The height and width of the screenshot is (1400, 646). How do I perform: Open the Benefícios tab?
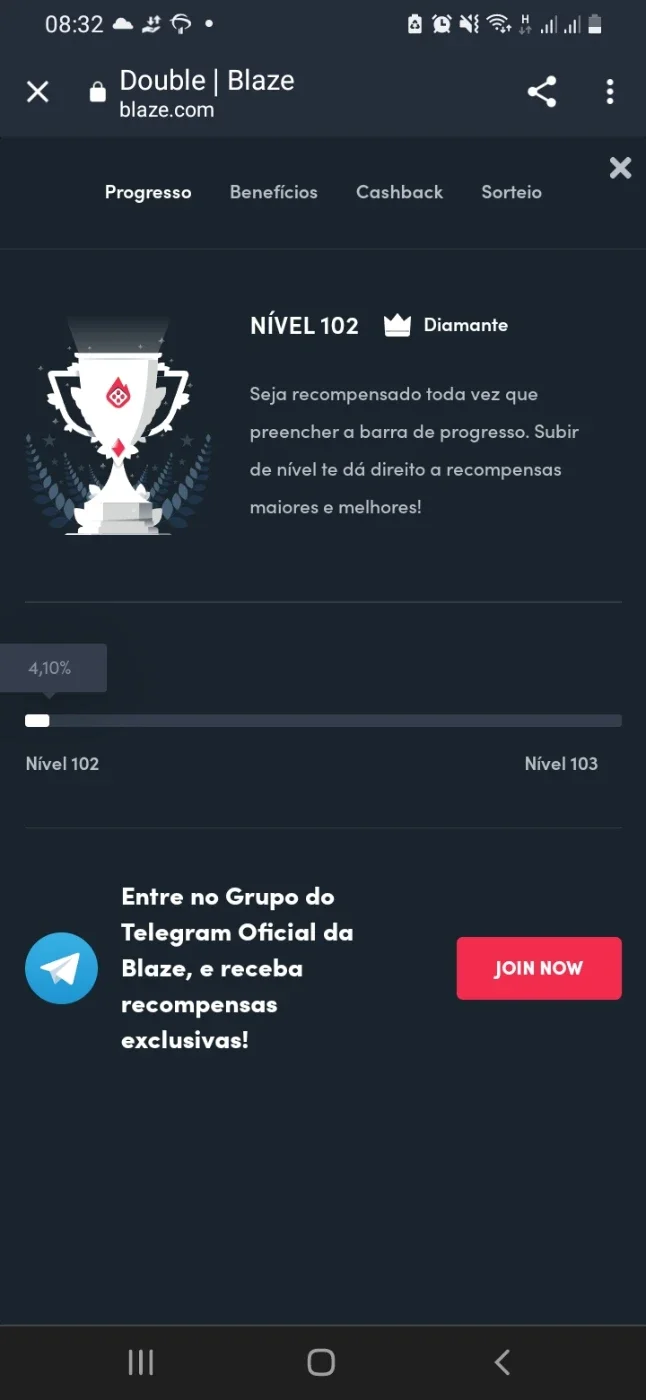pyautogui.click(x=274, y=192)
